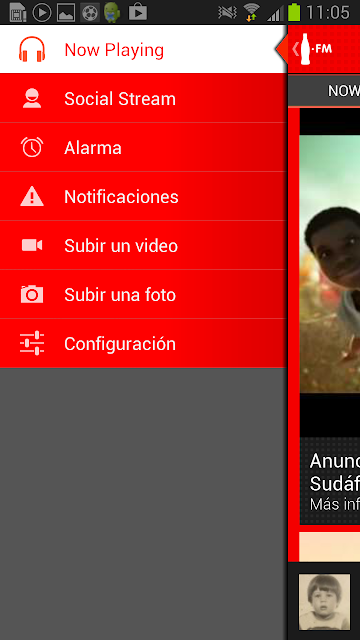This screenshot has height=640, width=360.
Task: Open the Now Playing section
Action: coord(143,49)
